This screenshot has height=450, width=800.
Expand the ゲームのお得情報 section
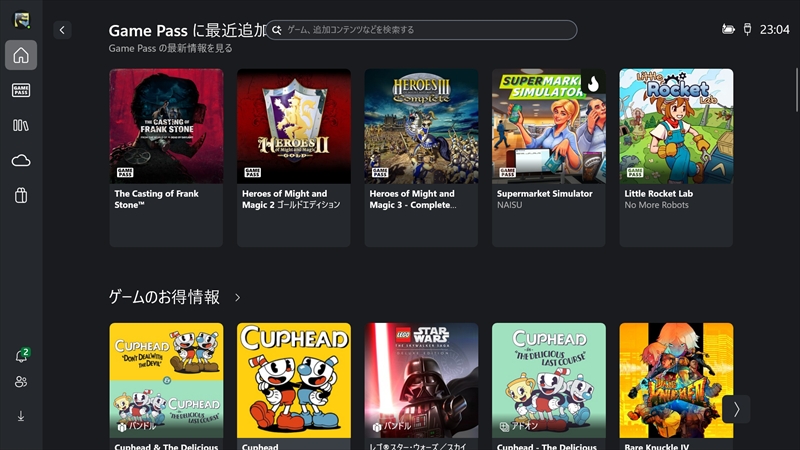[237, 298]
